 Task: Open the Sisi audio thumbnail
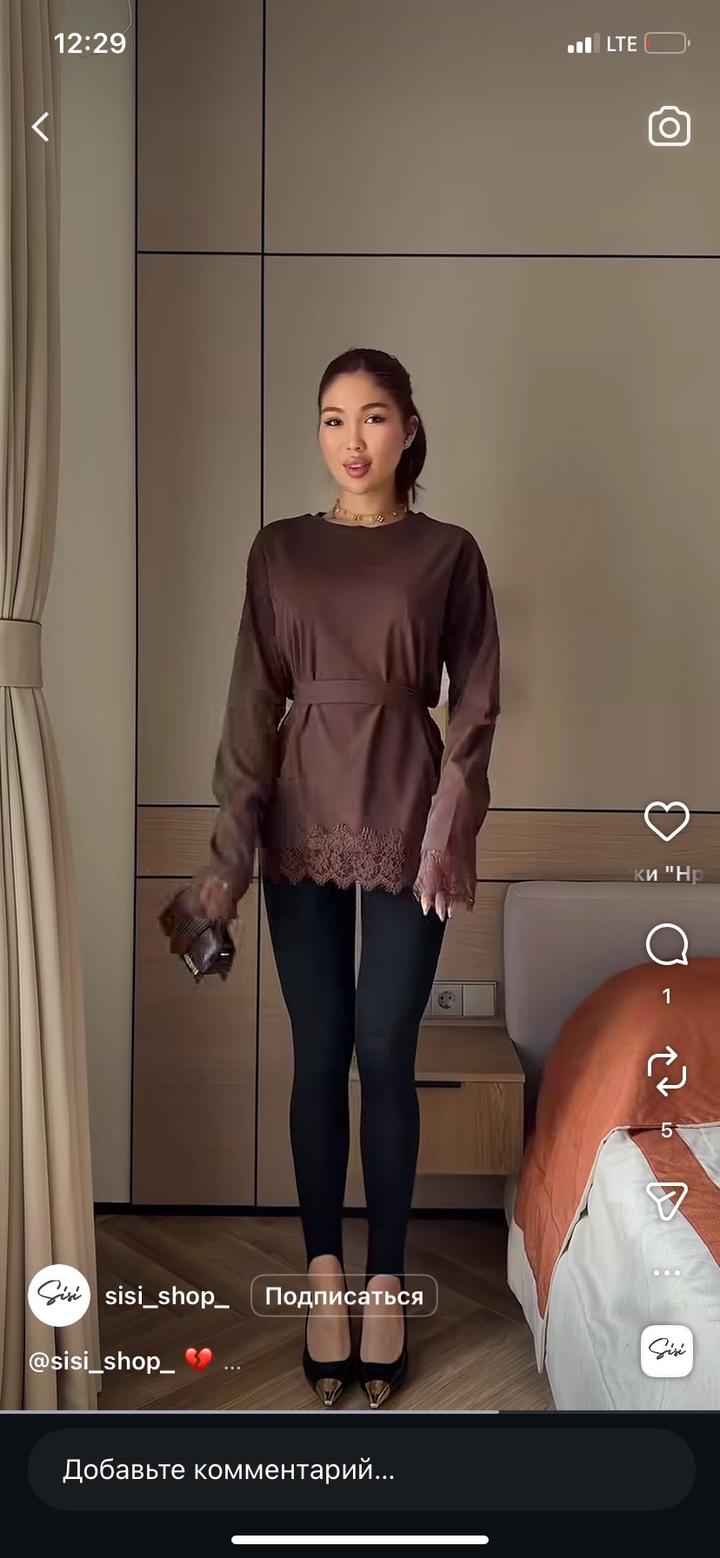pos(667,1351)
